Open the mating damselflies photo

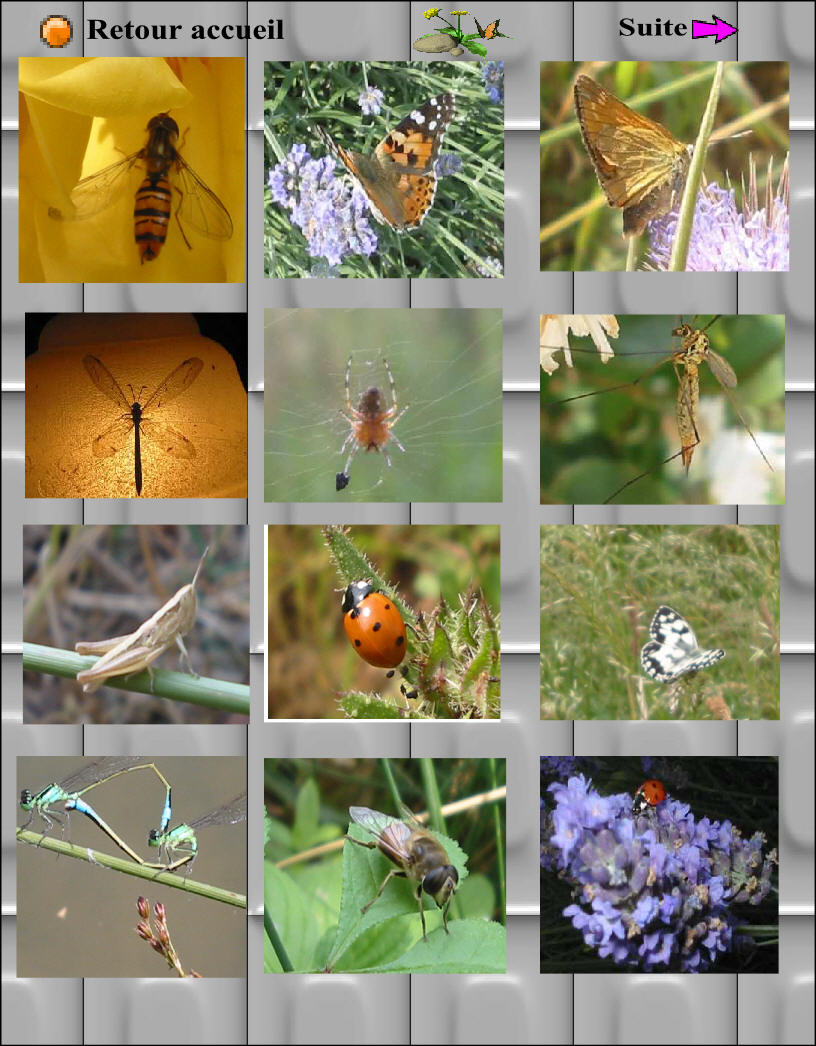(131, 866)
